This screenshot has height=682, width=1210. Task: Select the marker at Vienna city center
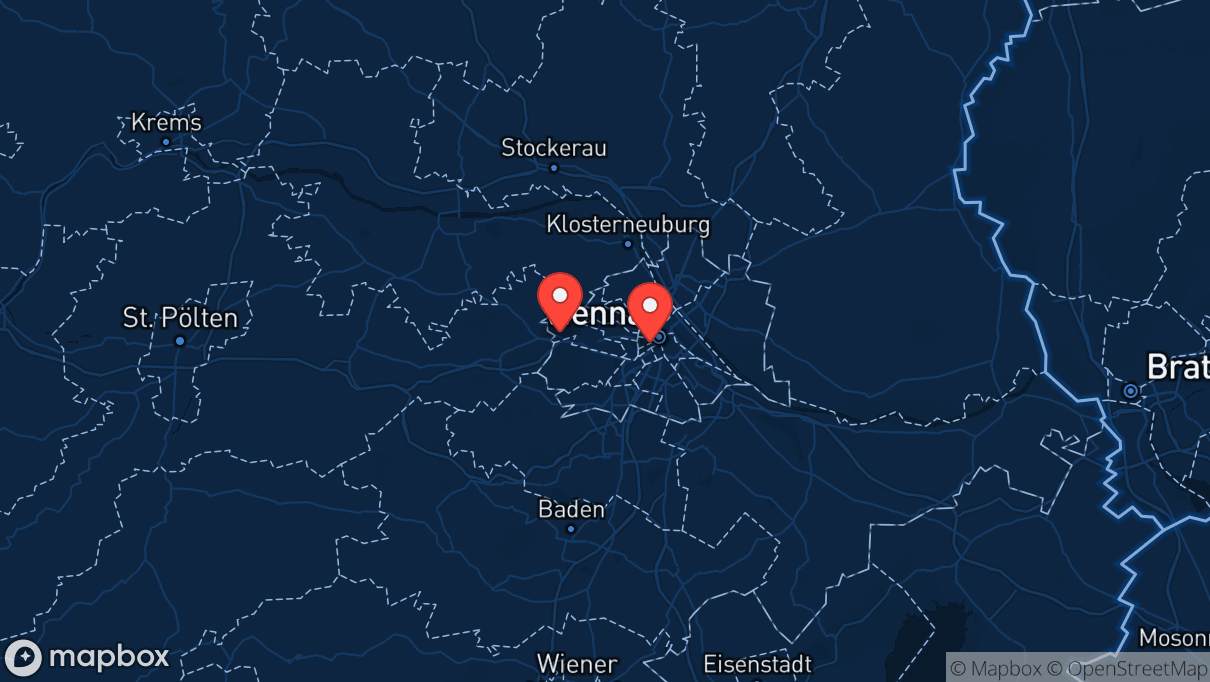click(650, 308)
